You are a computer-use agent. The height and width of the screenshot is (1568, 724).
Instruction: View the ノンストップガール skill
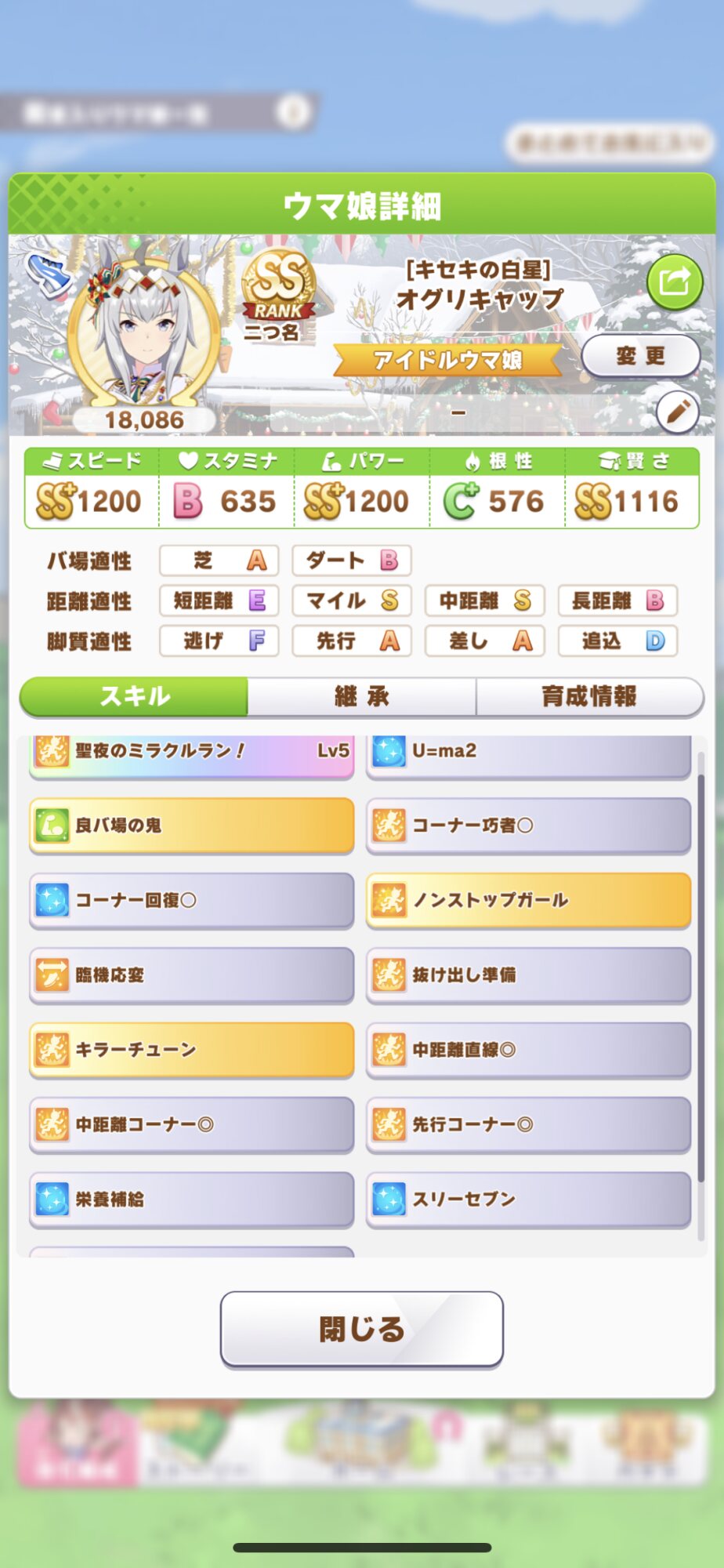click(x=528, y=900)
